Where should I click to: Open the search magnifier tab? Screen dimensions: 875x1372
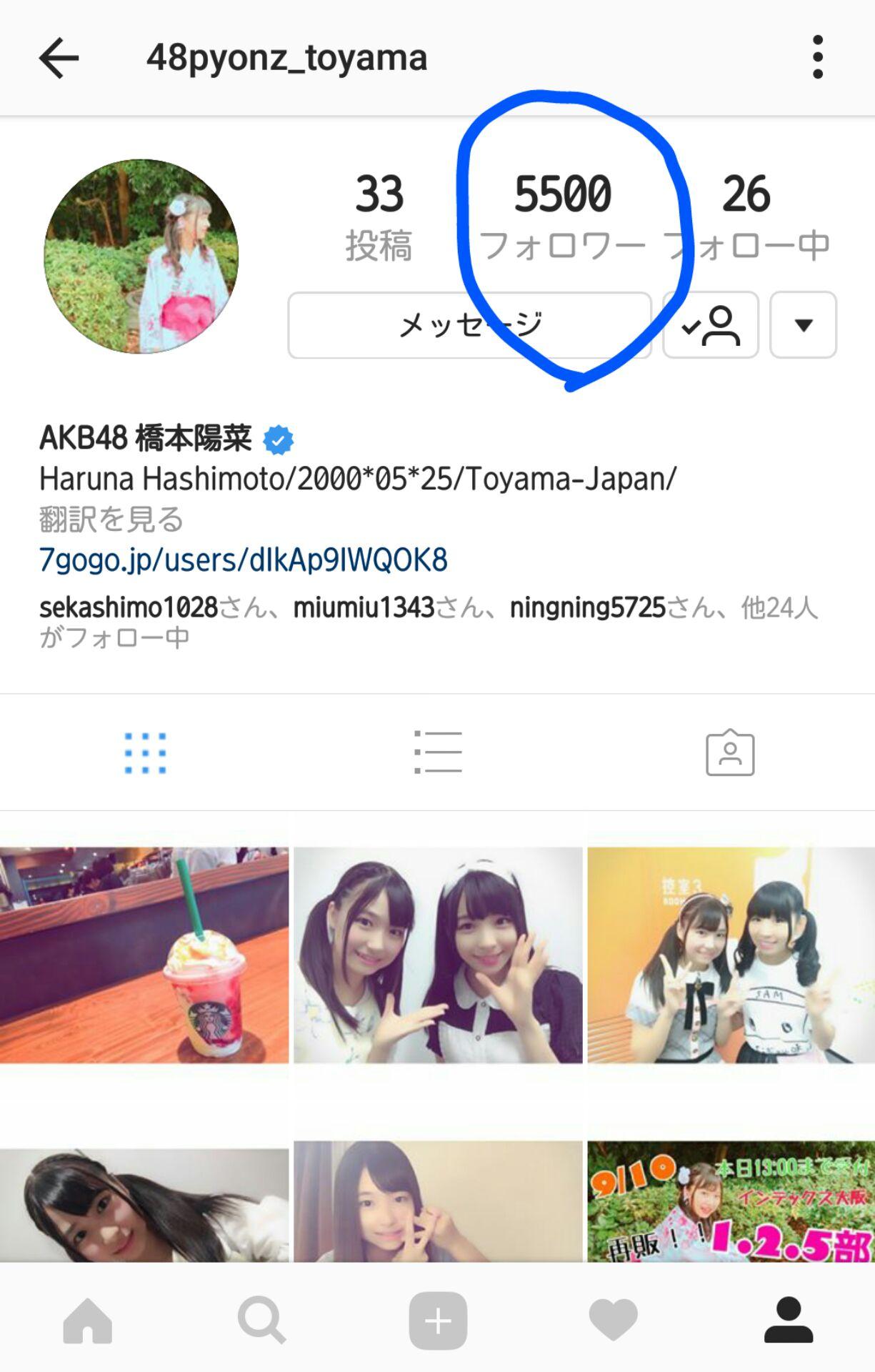[x=262, y=1321]
